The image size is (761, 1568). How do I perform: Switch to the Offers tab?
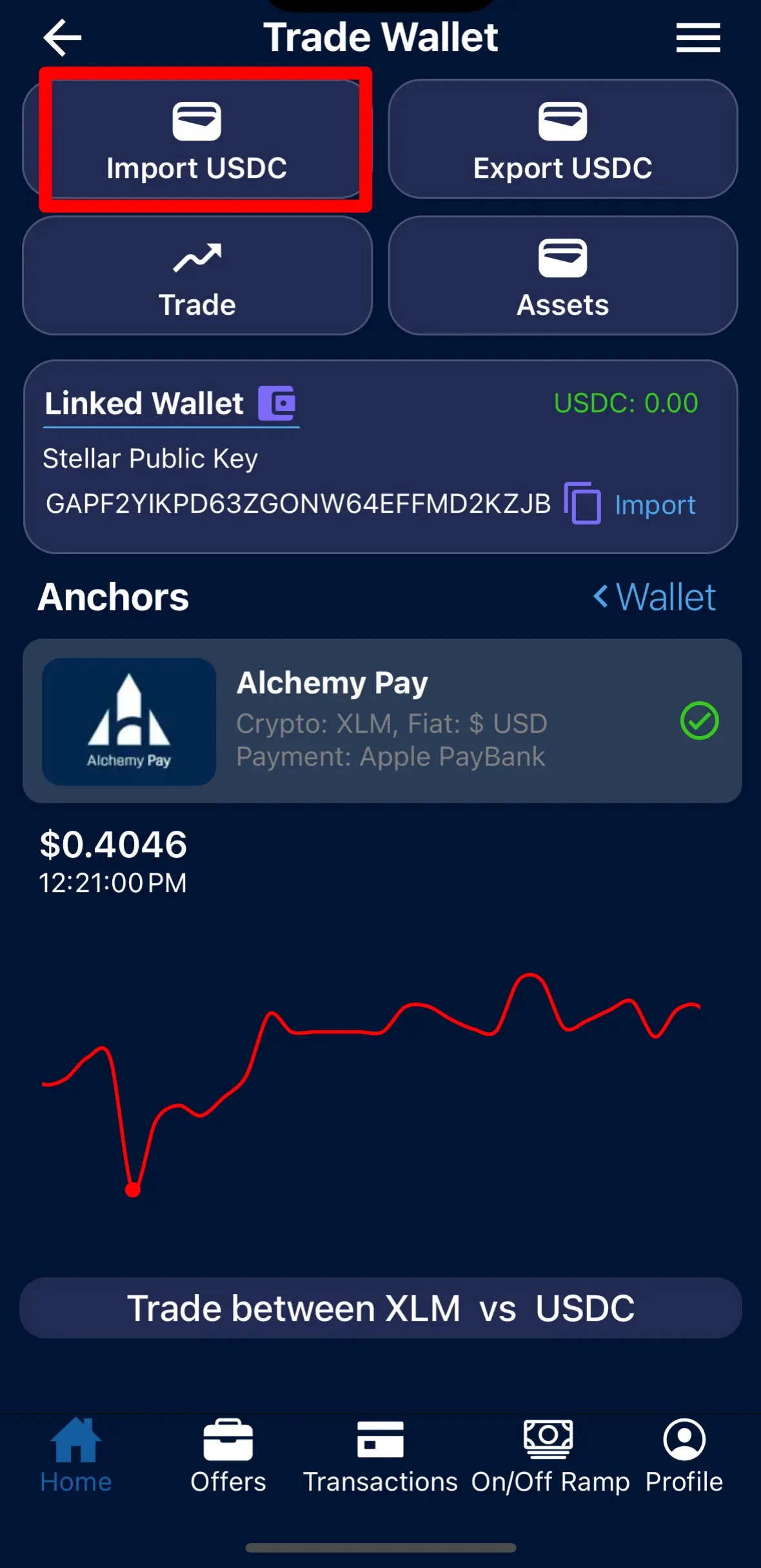[x=228, y=1455]
